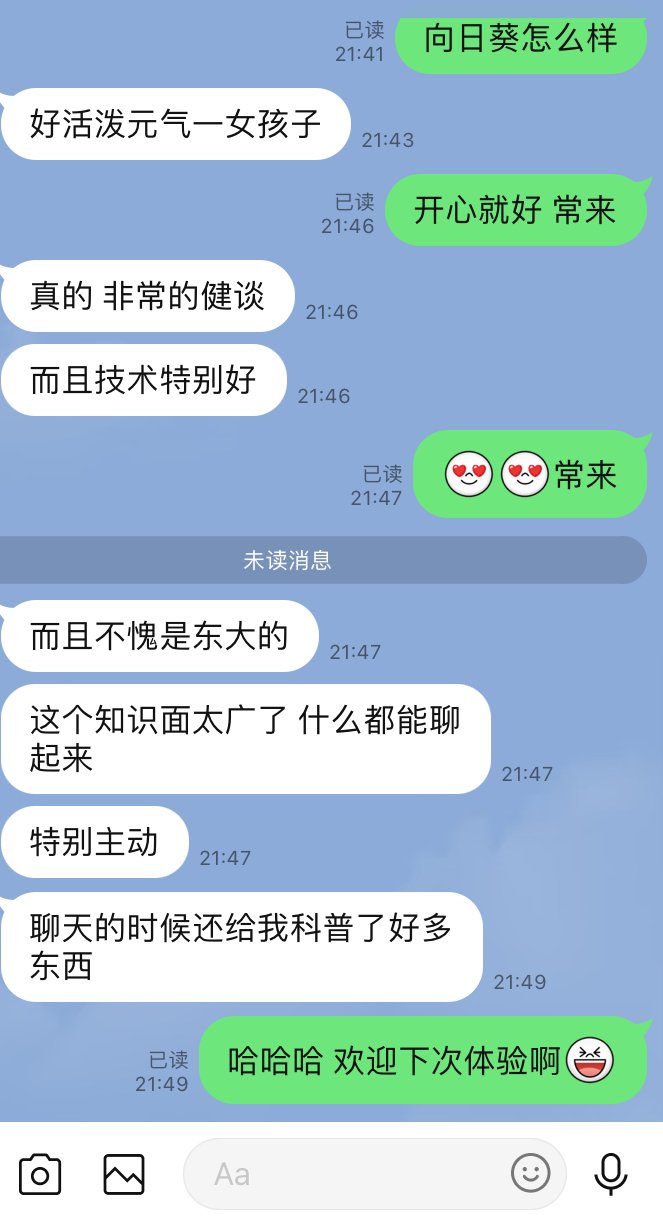Open the photo gallery picker

[x=124, y=1174]
